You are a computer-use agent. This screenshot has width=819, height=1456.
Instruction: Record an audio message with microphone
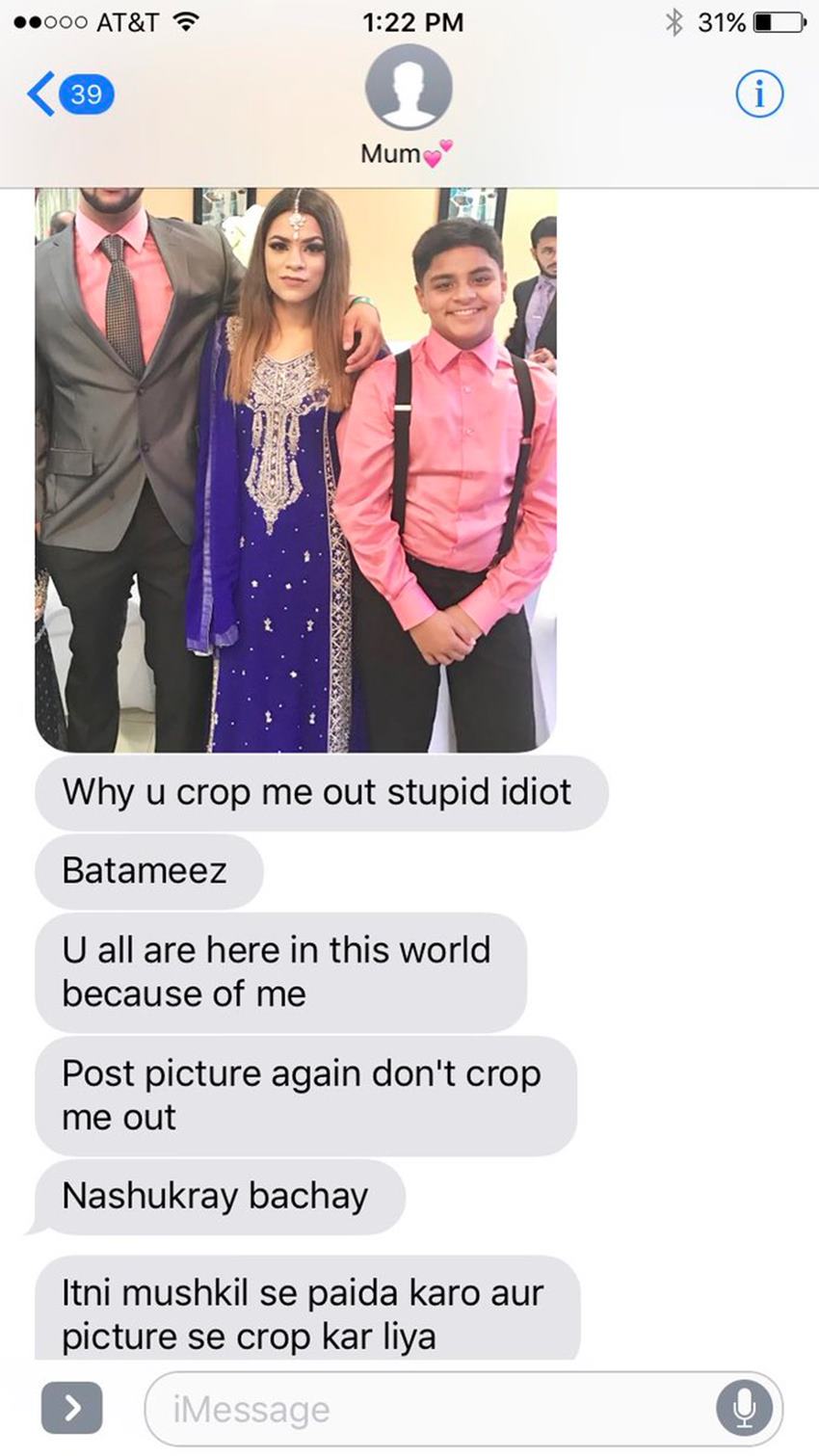point(743,1409)
